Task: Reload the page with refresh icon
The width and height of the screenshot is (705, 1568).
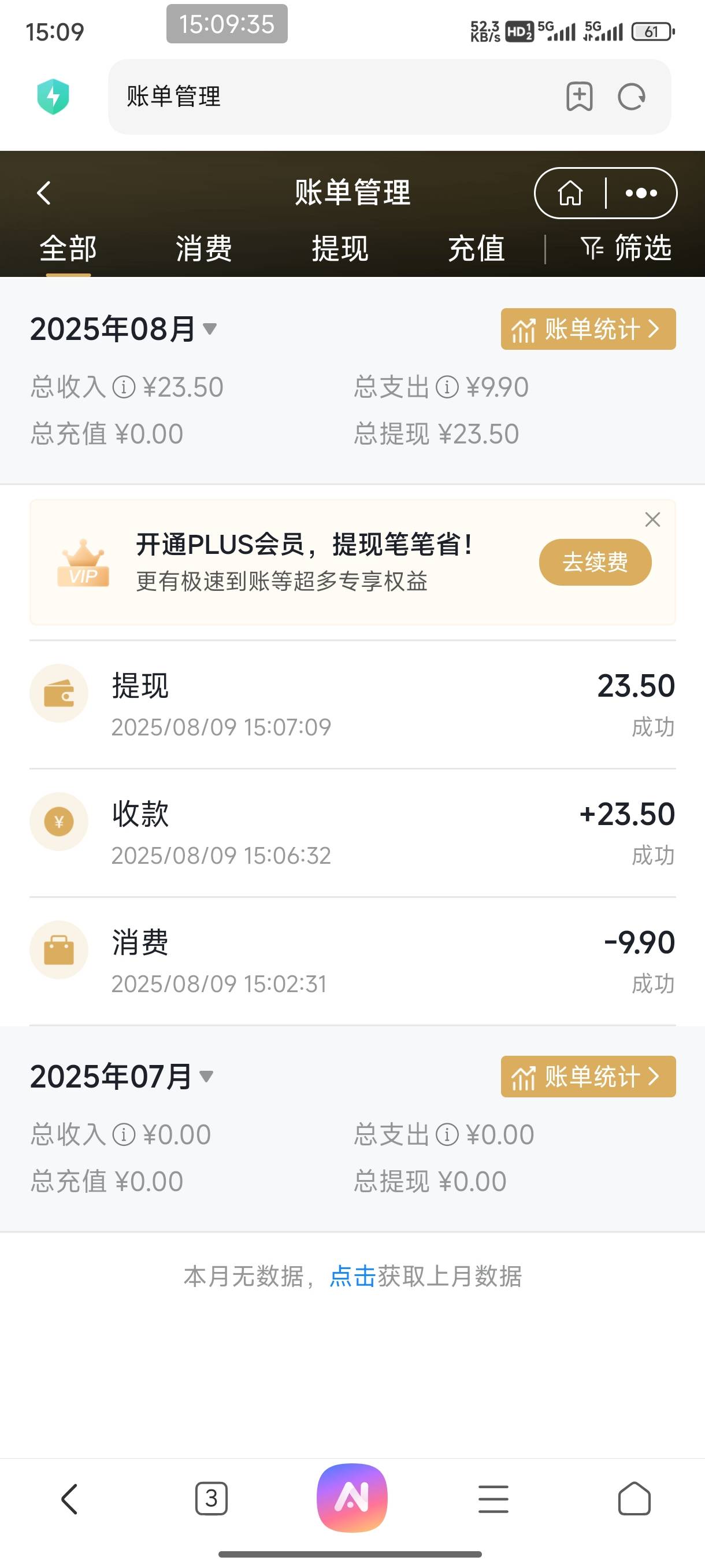Action: click(x=632, y=97)
